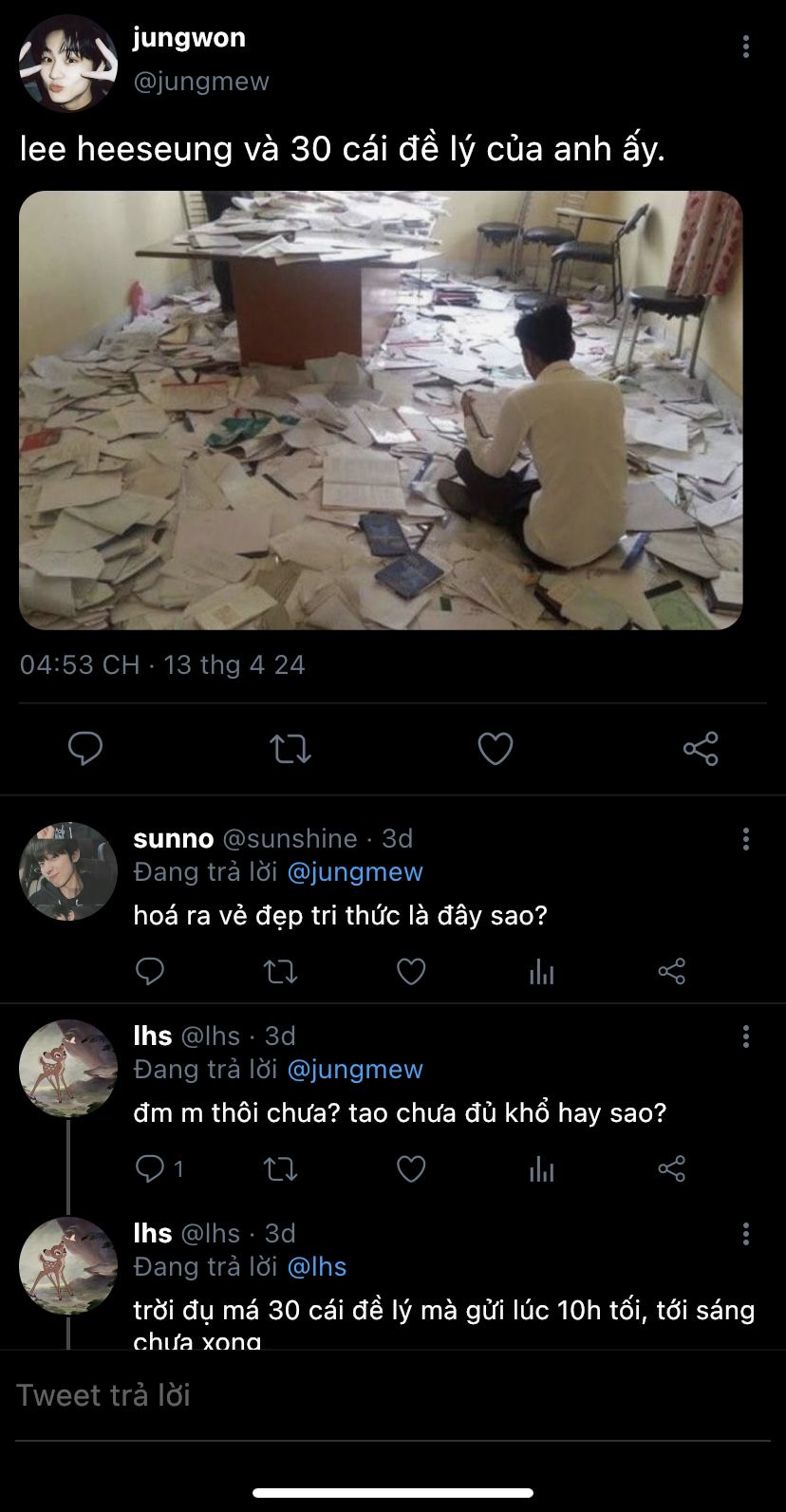Tap the @jungmew mention in sunno's reply
Viewport: 786px width, 1512px height.
(354, 871)
